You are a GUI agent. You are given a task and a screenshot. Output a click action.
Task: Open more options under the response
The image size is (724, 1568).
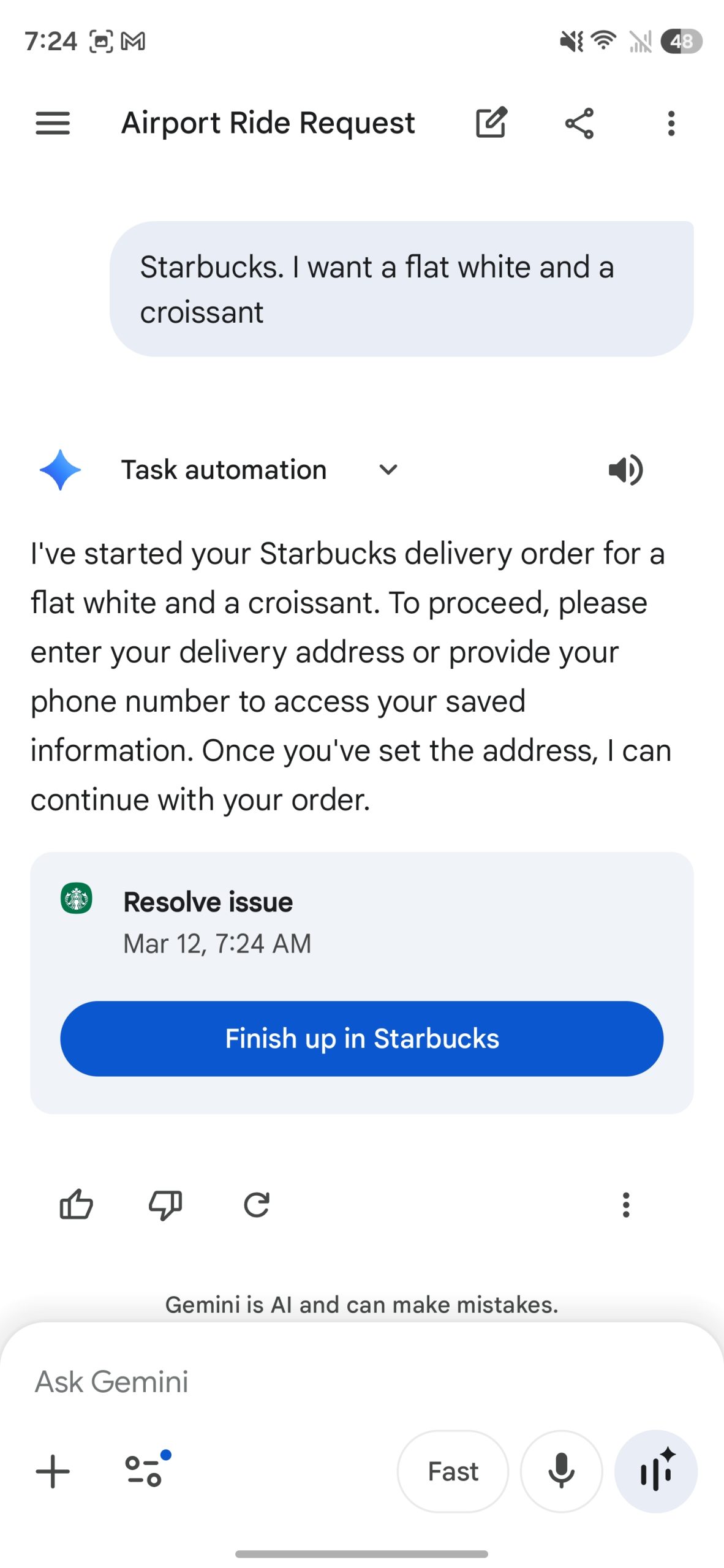pos(625,1205)
